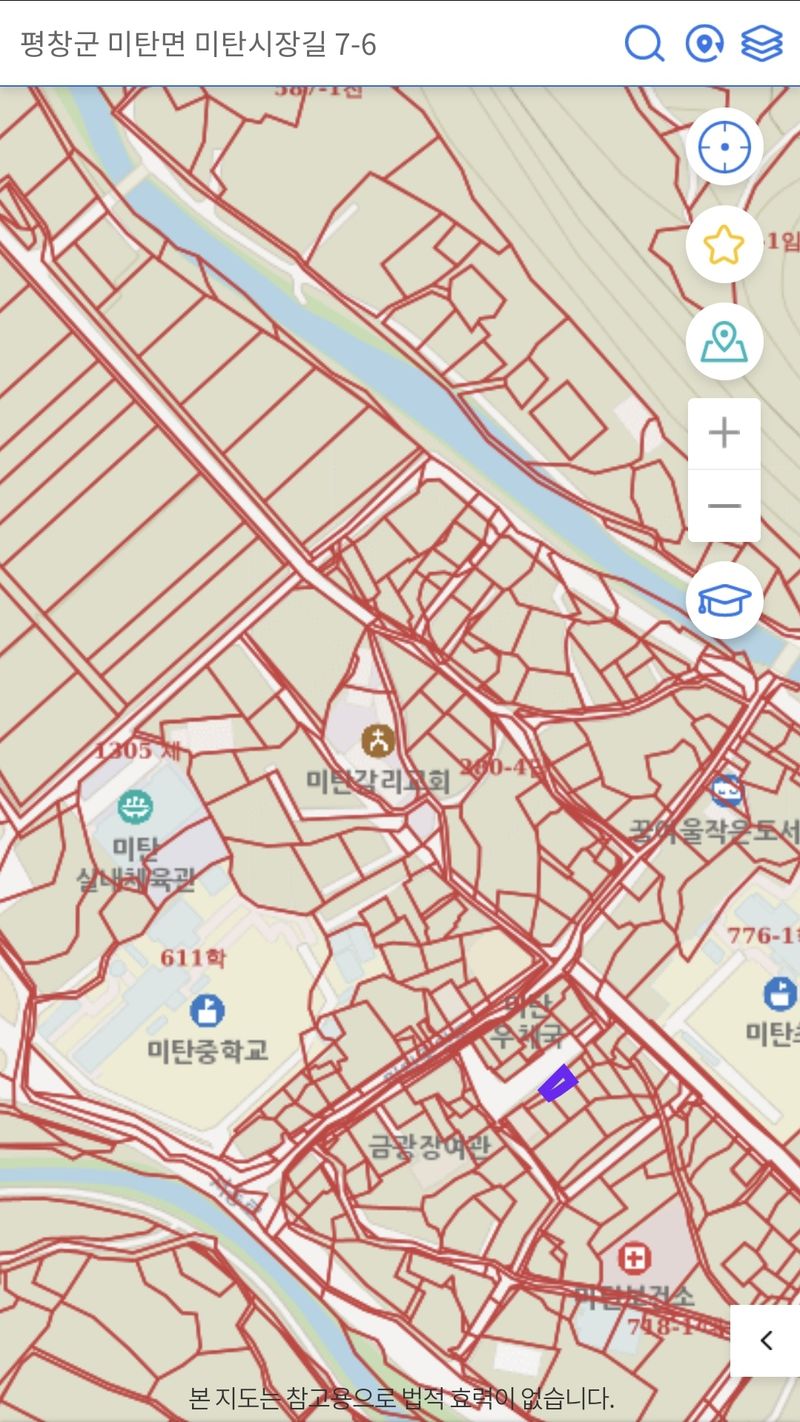This screenshot has height=1422, width=800.
Task: Select the teal place-marker icon
Action: tap(723, 341)
